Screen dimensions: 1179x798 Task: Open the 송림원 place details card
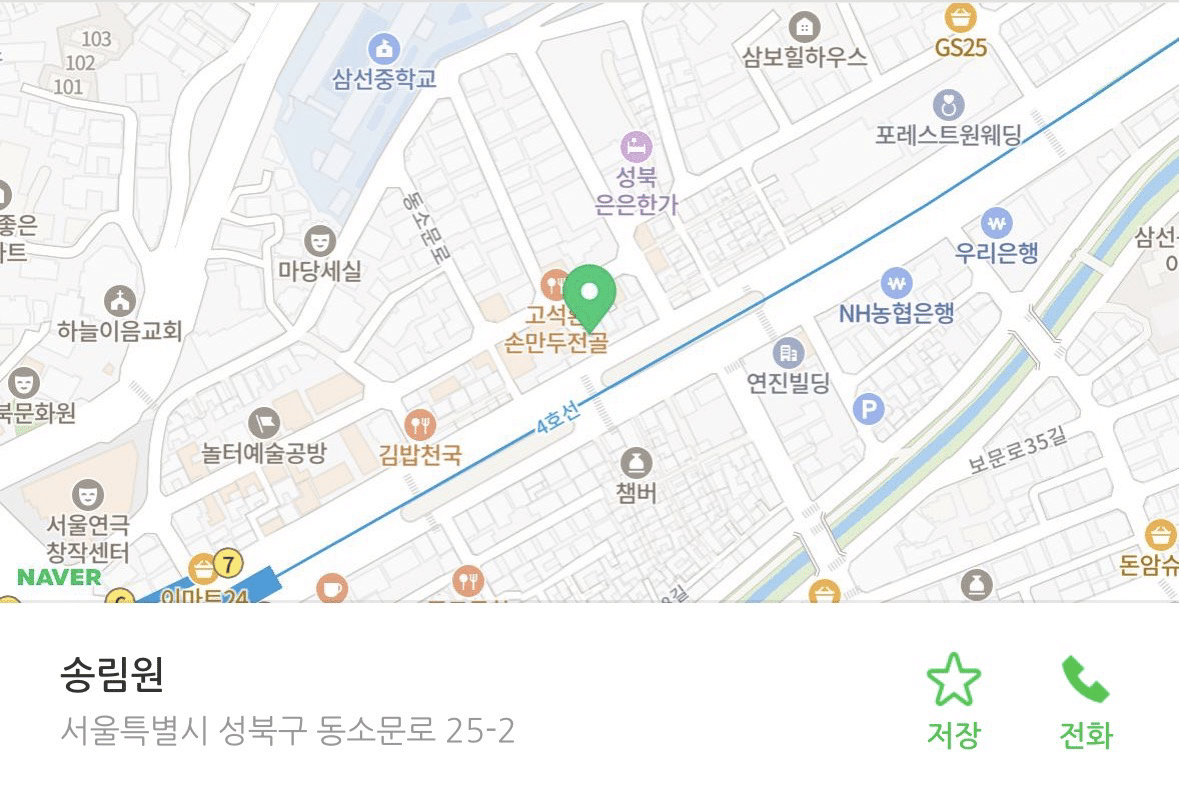click(x=288, y=702)
